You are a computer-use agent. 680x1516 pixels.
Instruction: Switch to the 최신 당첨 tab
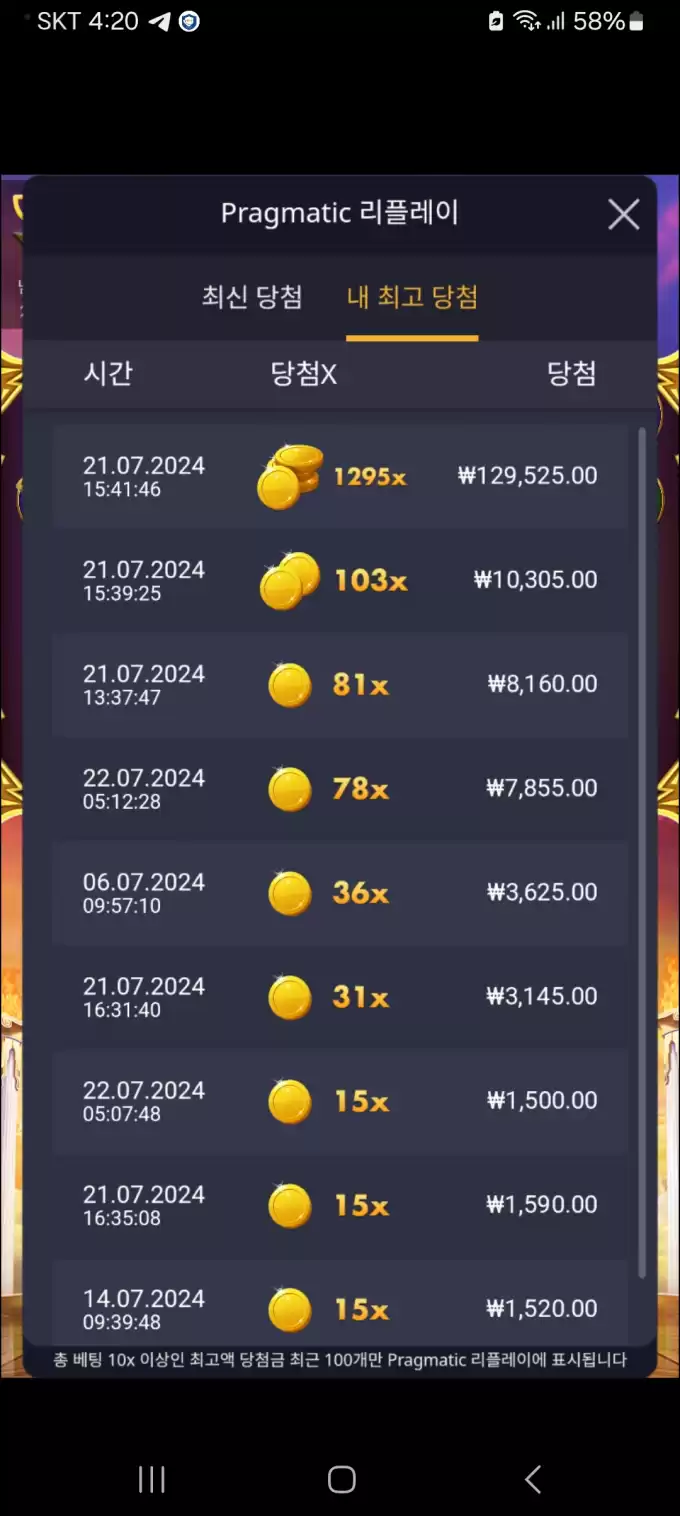tap(252, 297)
